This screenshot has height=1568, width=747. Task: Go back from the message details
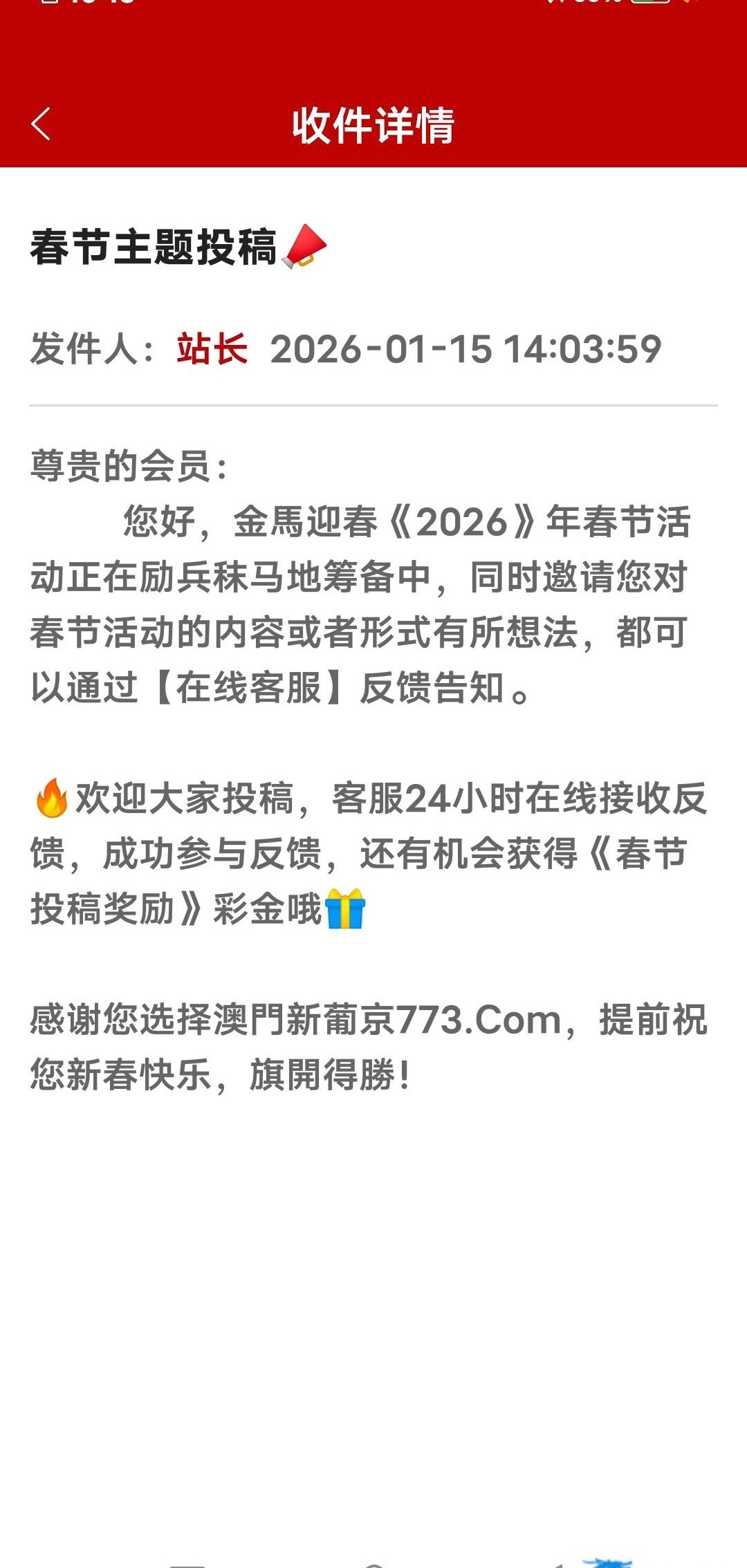coord(41,124)
